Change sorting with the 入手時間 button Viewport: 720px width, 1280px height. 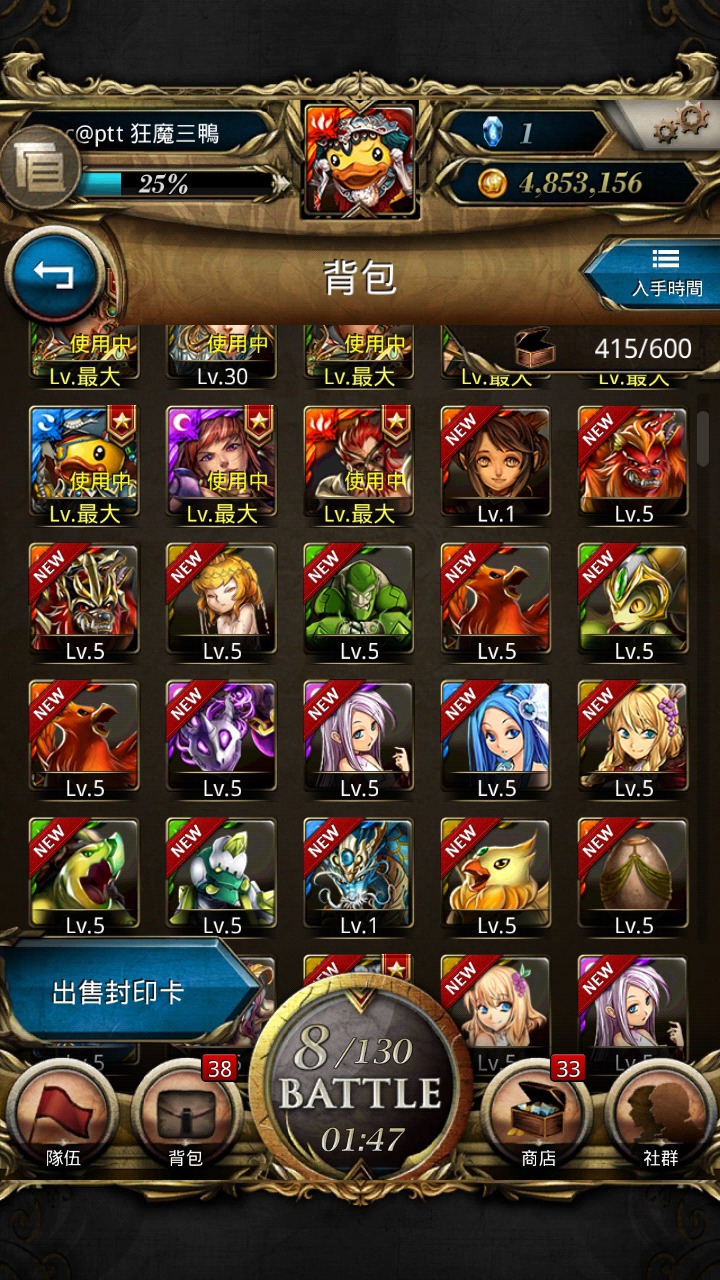click(x=655, y=273)
